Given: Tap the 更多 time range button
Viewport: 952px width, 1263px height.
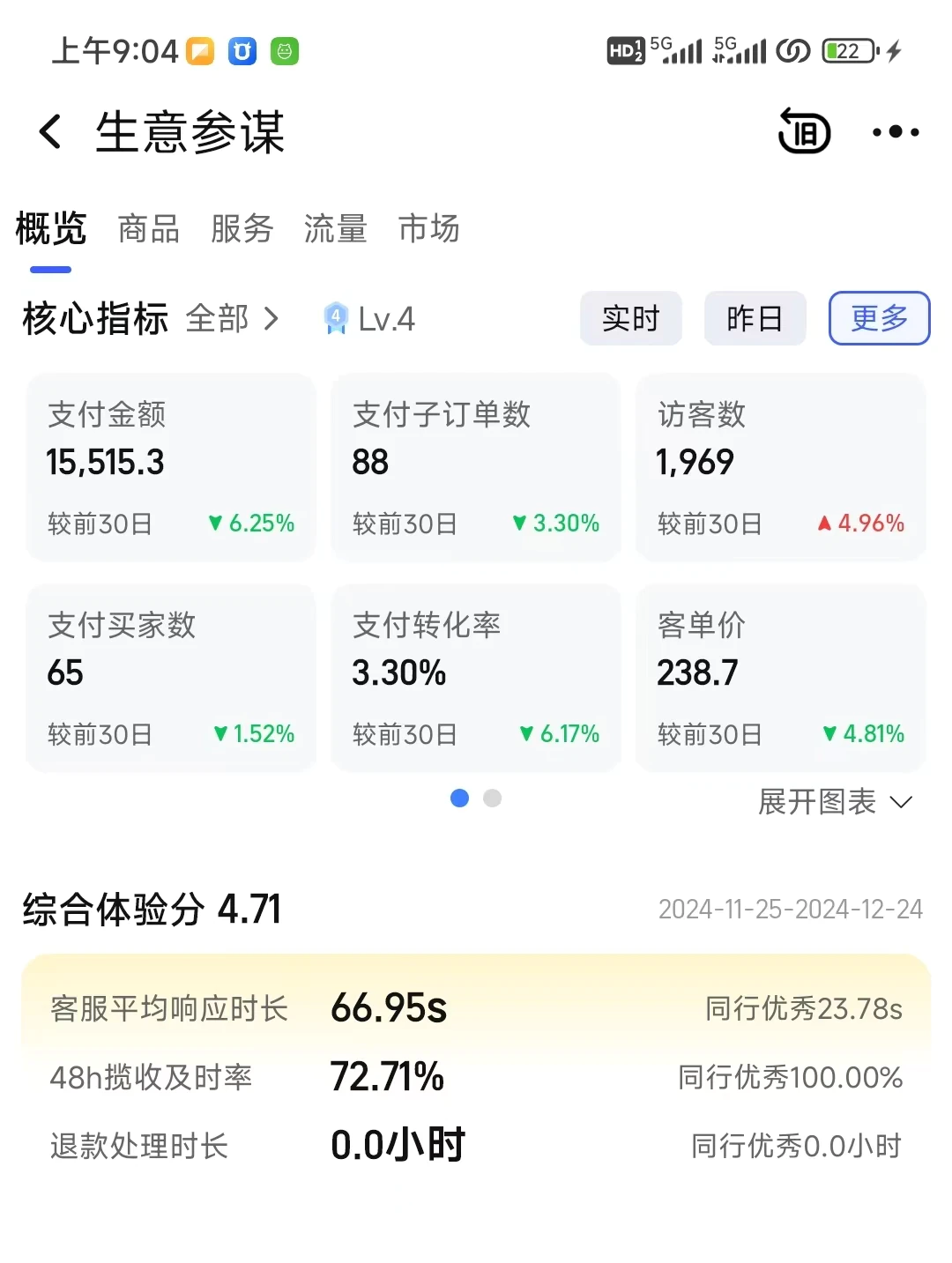Looking at the screenshot, I should click(879, 318).
